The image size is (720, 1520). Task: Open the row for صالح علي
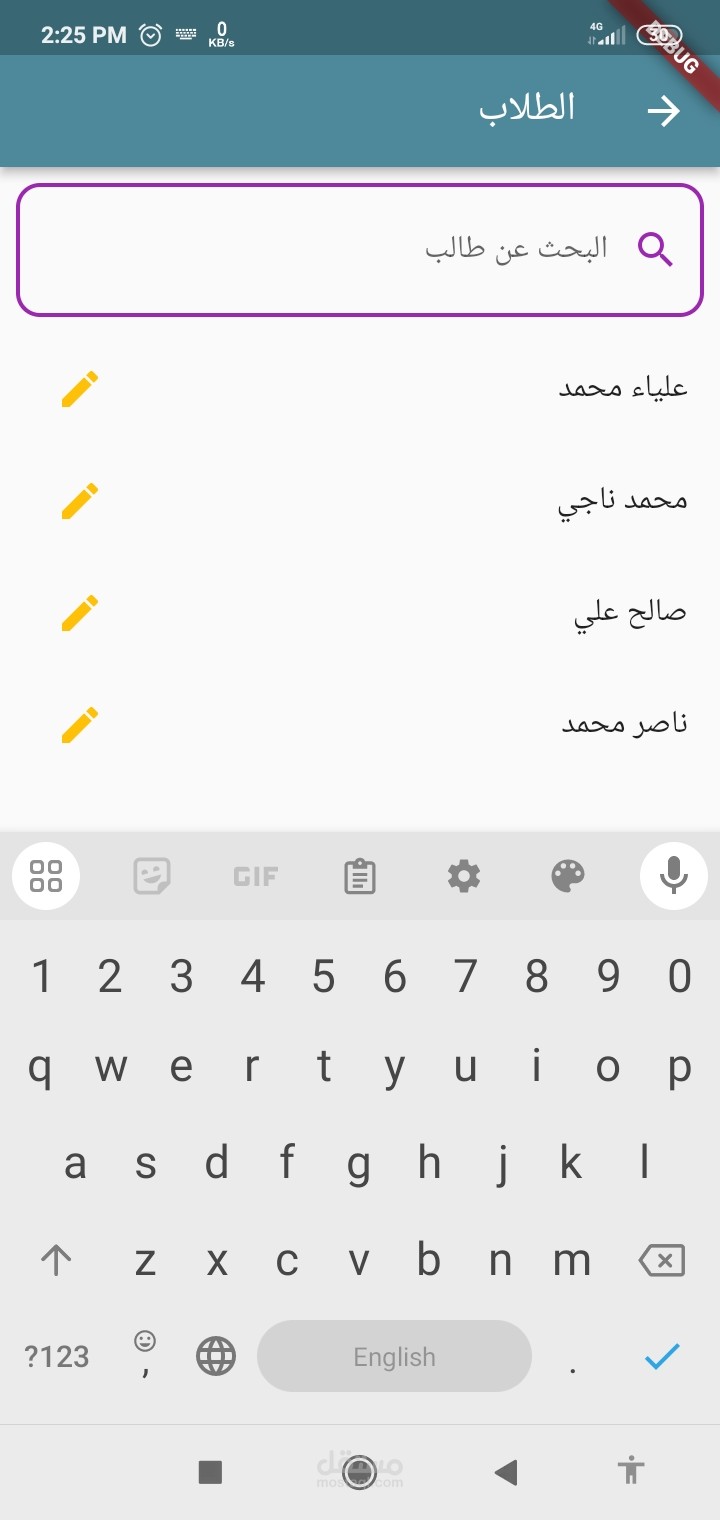click(x=360, y=612)
